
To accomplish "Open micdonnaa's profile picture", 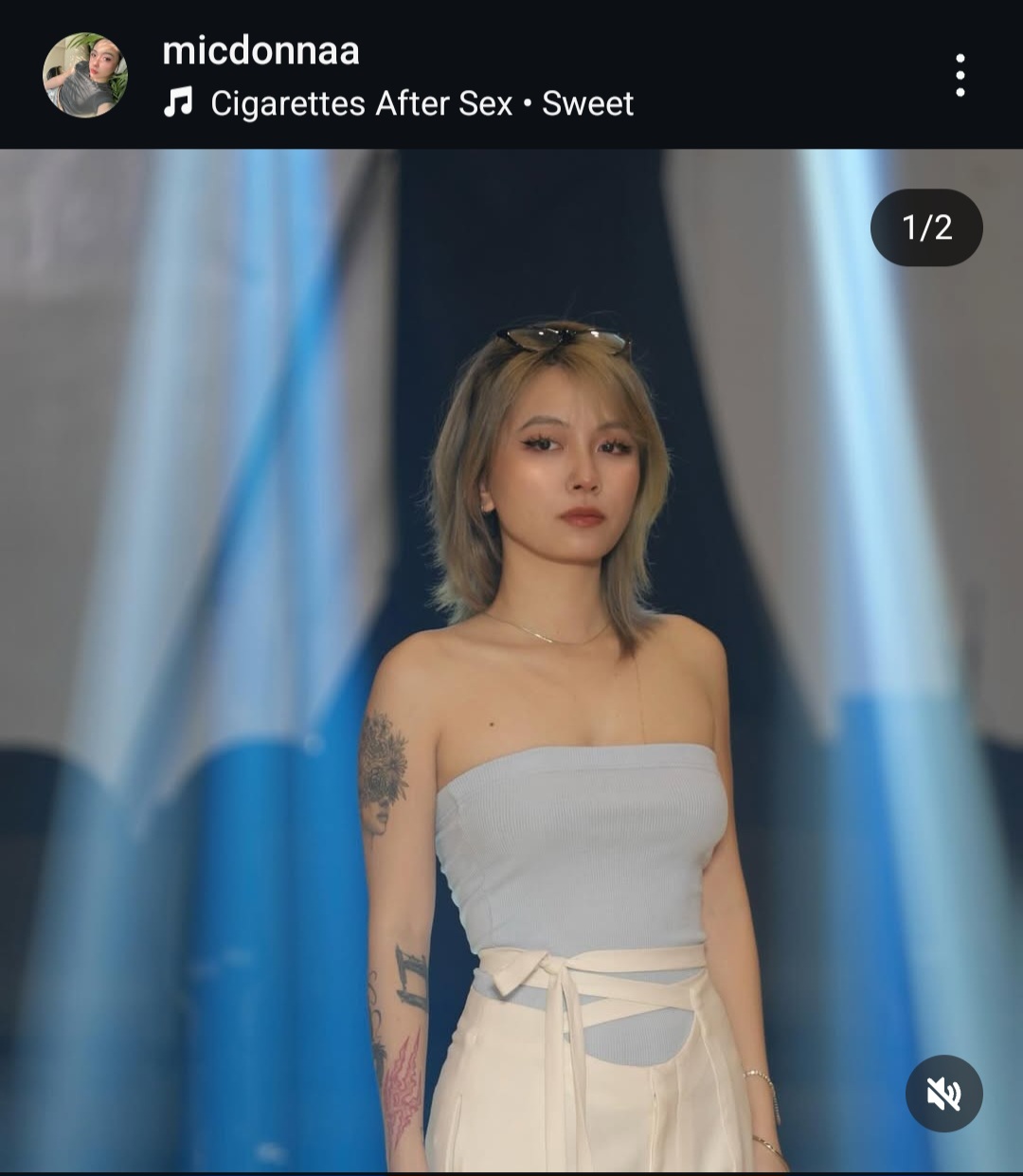I will [x=85, y=75].
